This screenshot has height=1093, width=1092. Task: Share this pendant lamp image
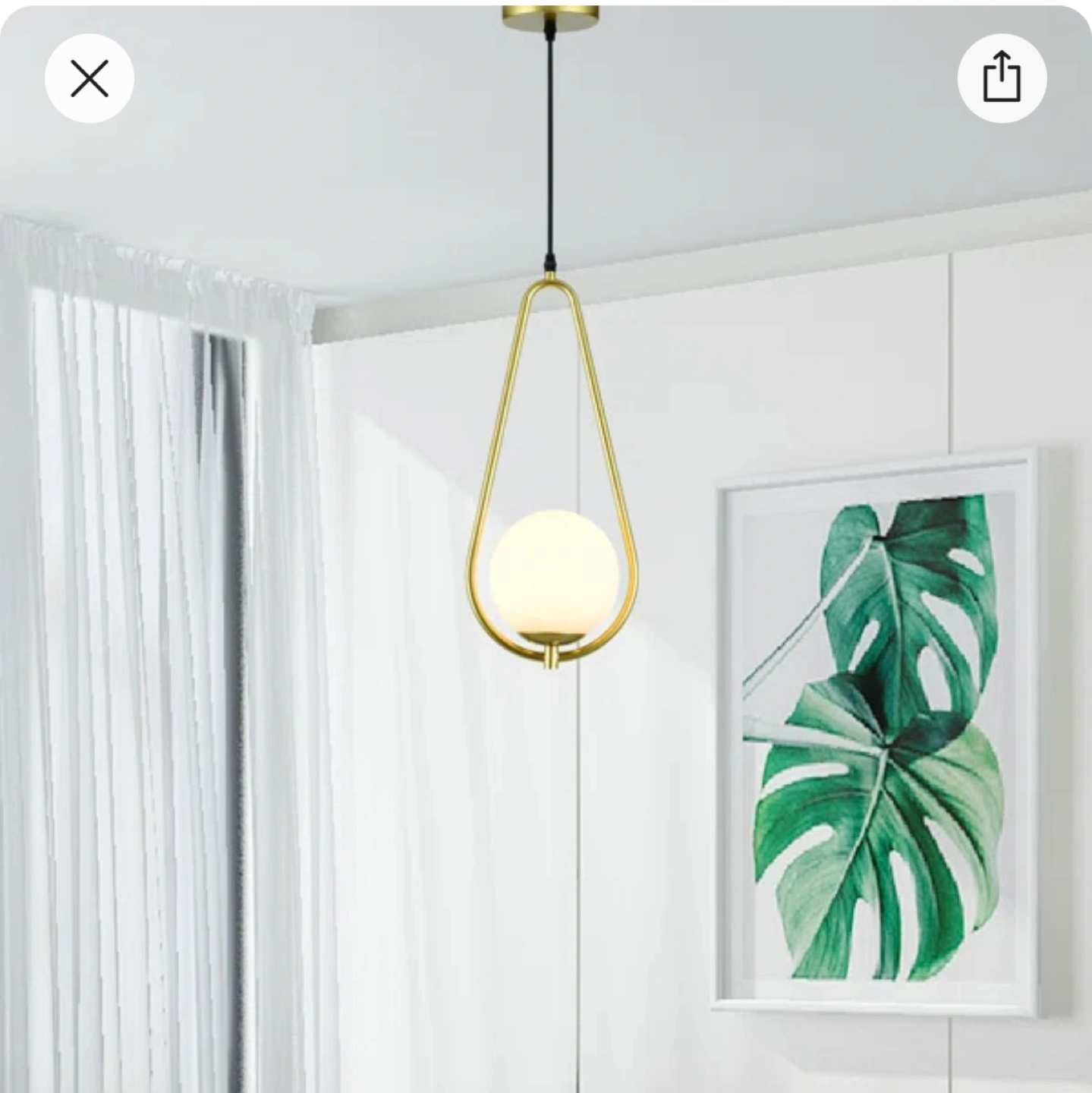[x=1002, y=78]
